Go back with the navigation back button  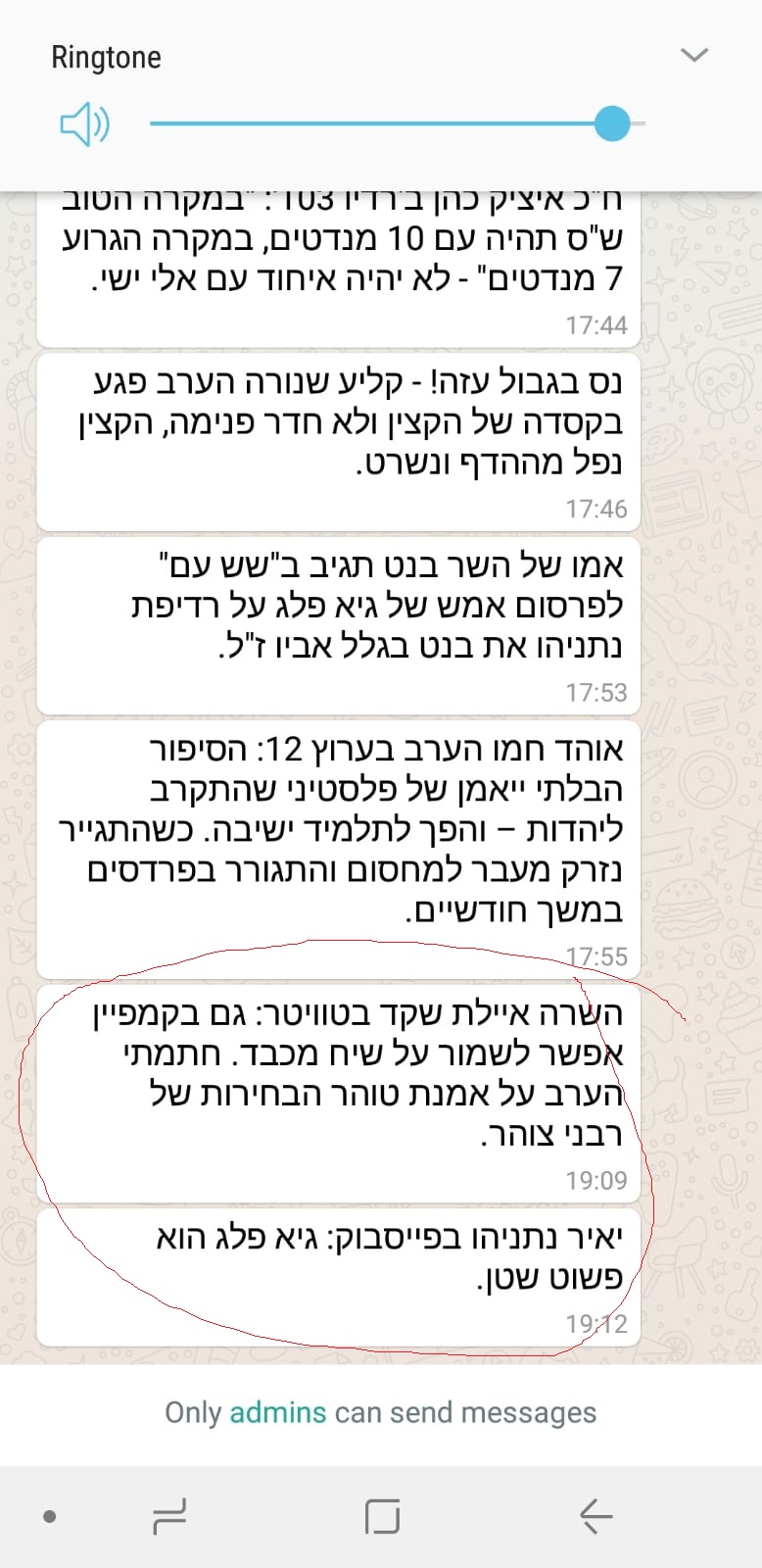pyautogui.click(x=595, y=1516)
